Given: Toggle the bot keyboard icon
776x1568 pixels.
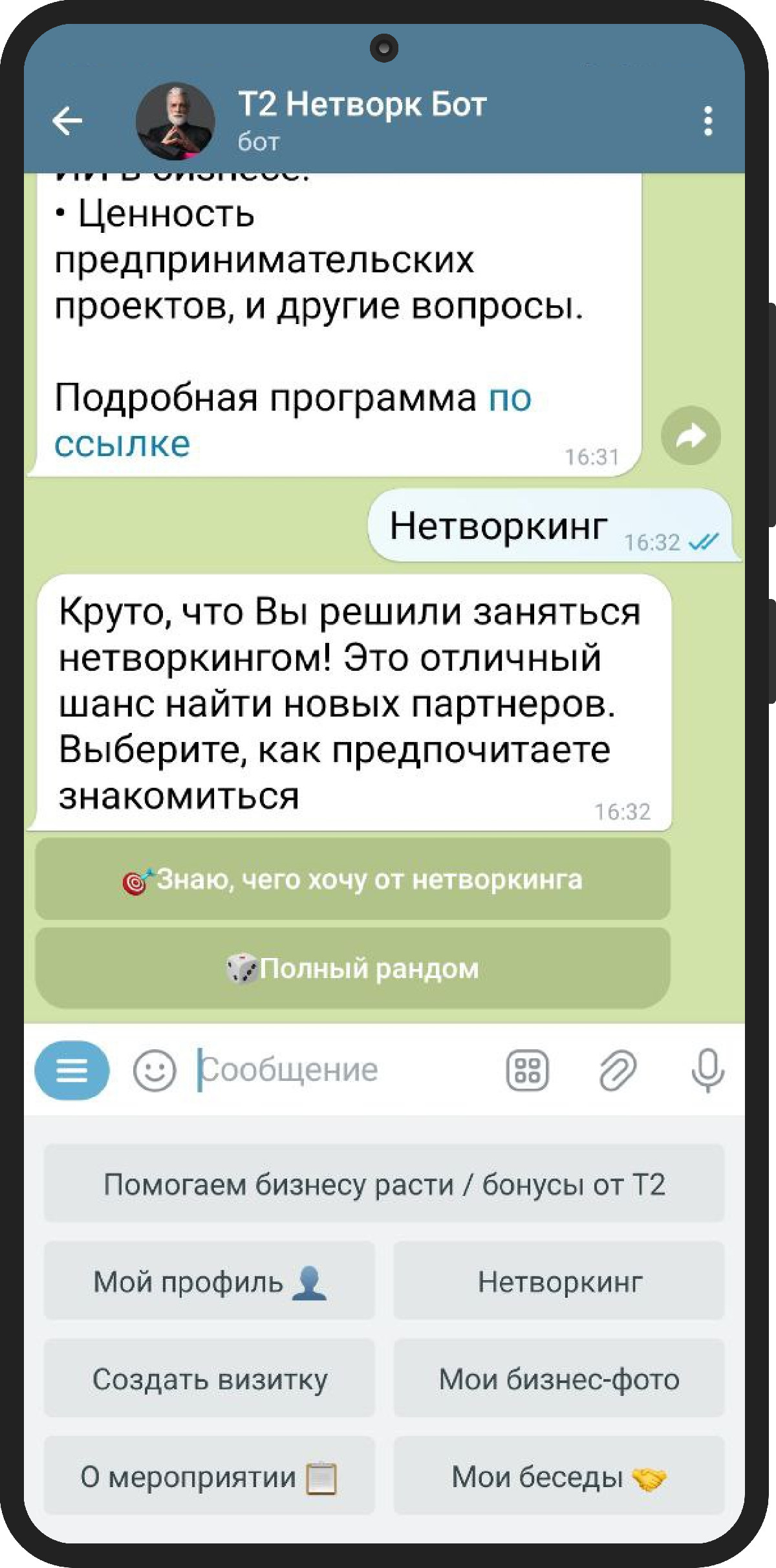Looking at the screenshot, I should (x=527, y=1071).
